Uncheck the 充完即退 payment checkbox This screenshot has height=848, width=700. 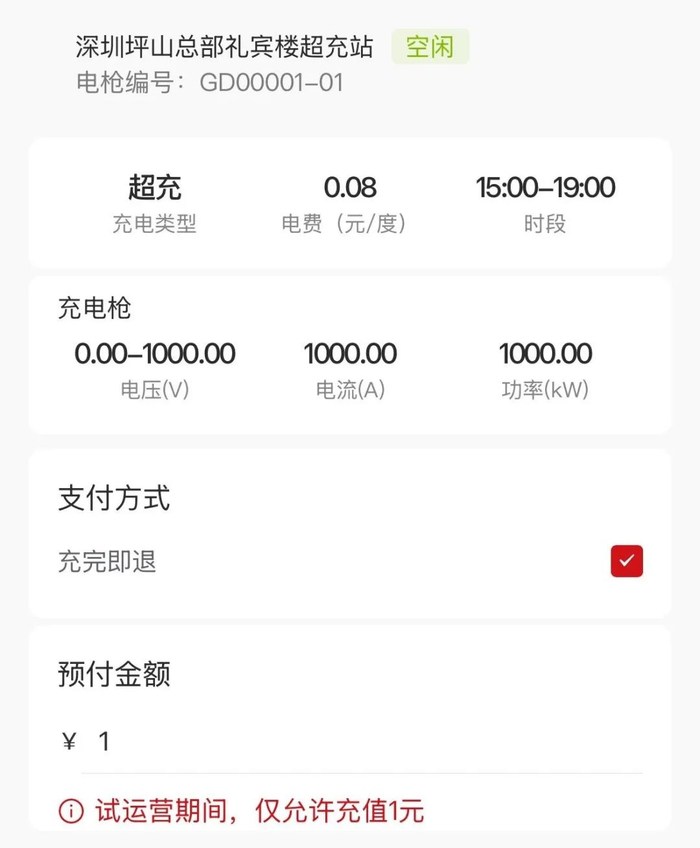pyautogui.click(x=626, y=562)
